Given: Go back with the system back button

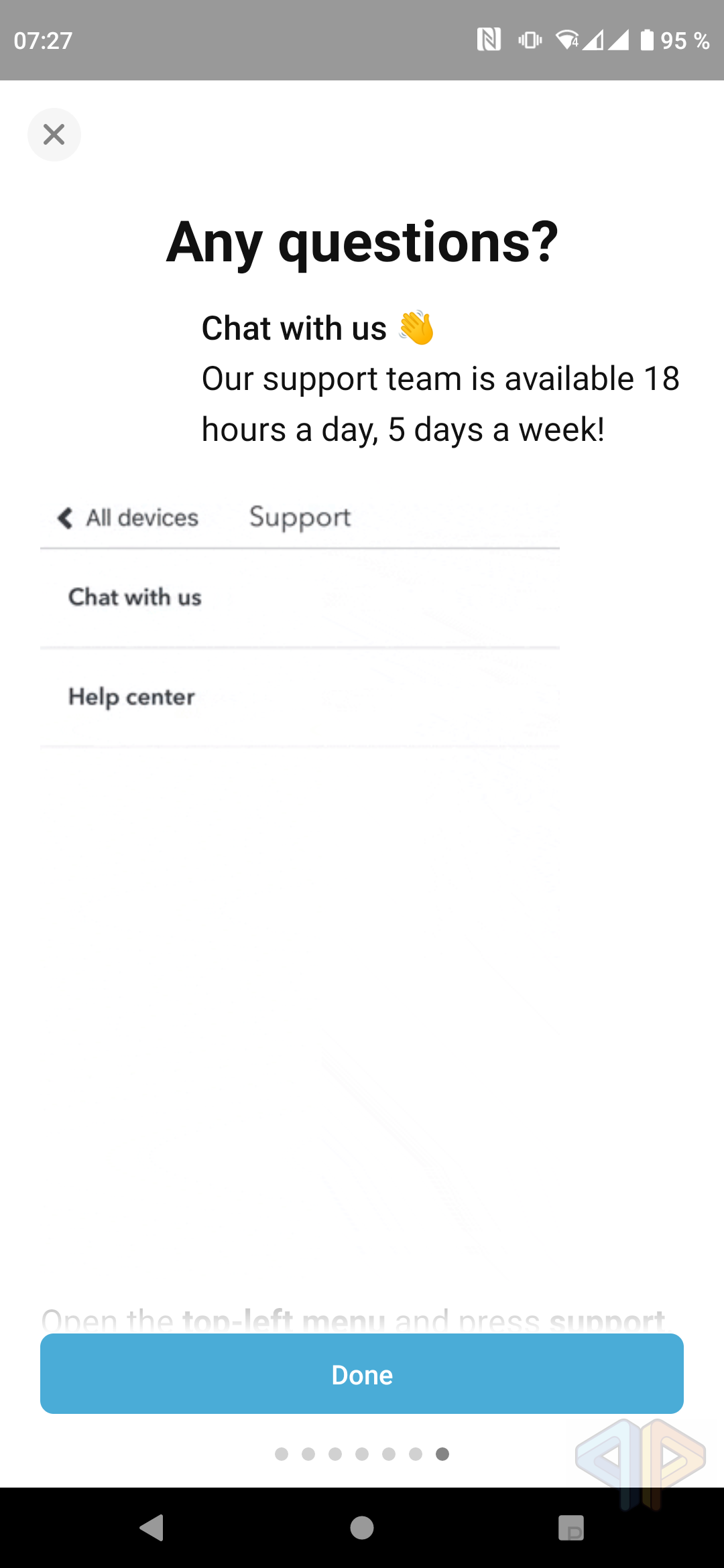Looking at the screenshot, I should (x=152, y=1528).
